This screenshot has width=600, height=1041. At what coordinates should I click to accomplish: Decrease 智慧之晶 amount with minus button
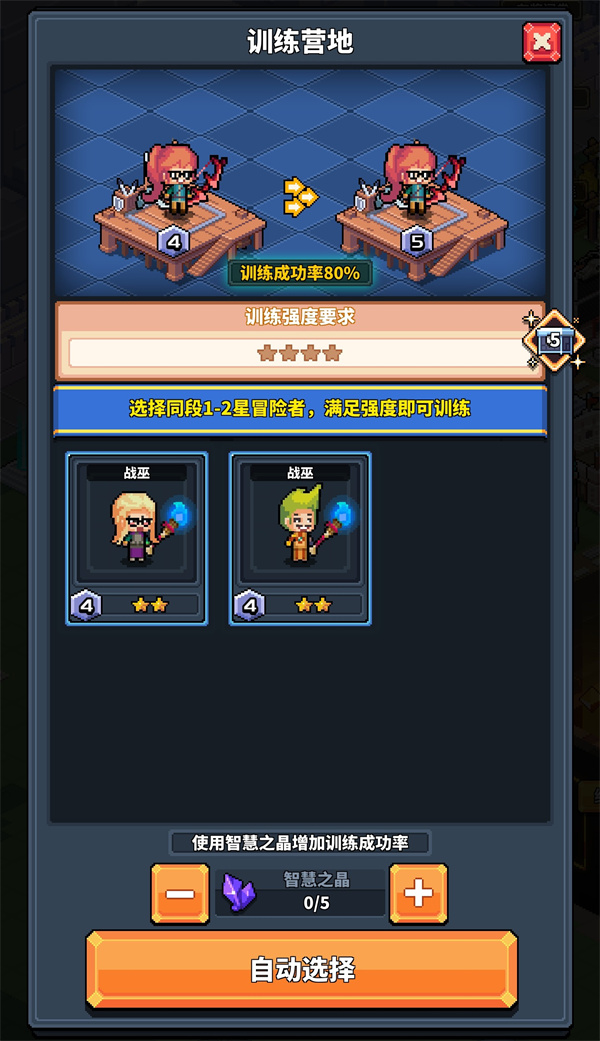click(180, 893)
